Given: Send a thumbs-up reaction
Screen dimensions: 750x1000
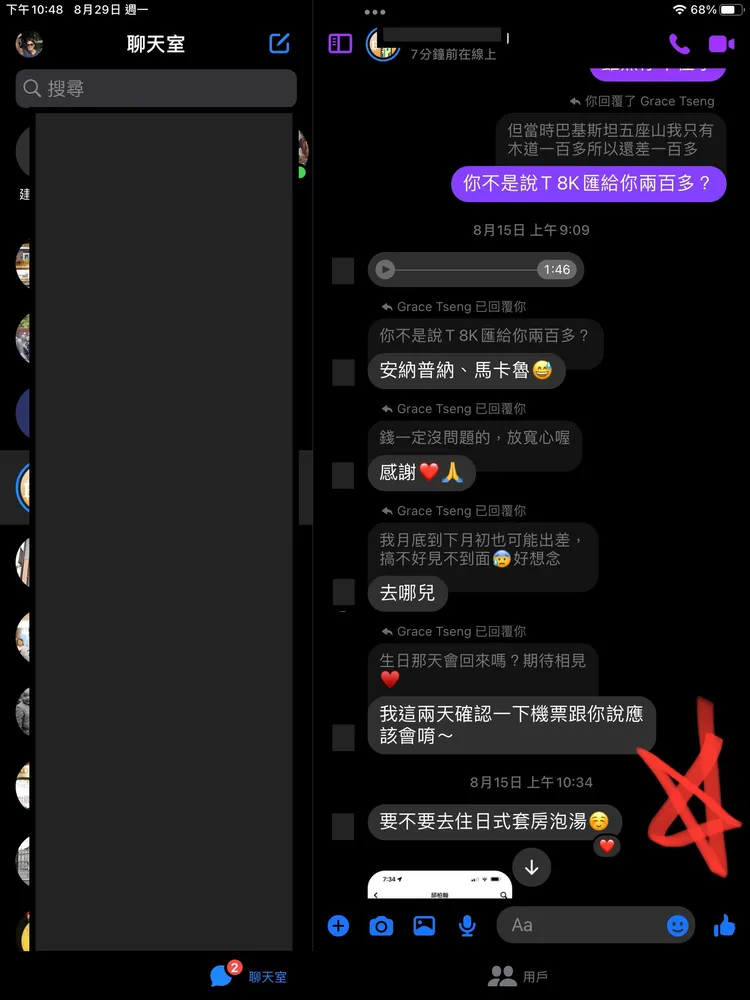Looking at the screenshot, I should (724, 926).
